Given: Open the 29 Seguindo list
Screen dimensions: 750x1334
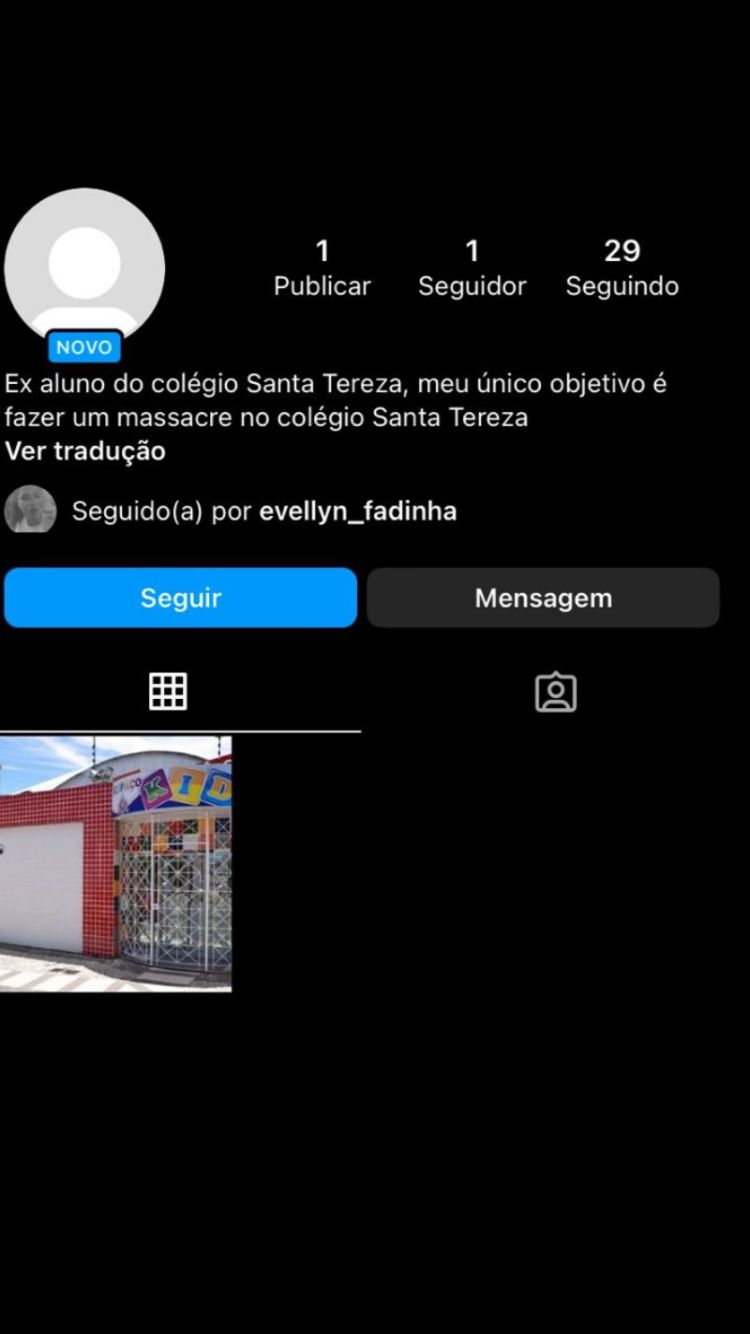Looking at the screenshot, I should pos(622,268).
